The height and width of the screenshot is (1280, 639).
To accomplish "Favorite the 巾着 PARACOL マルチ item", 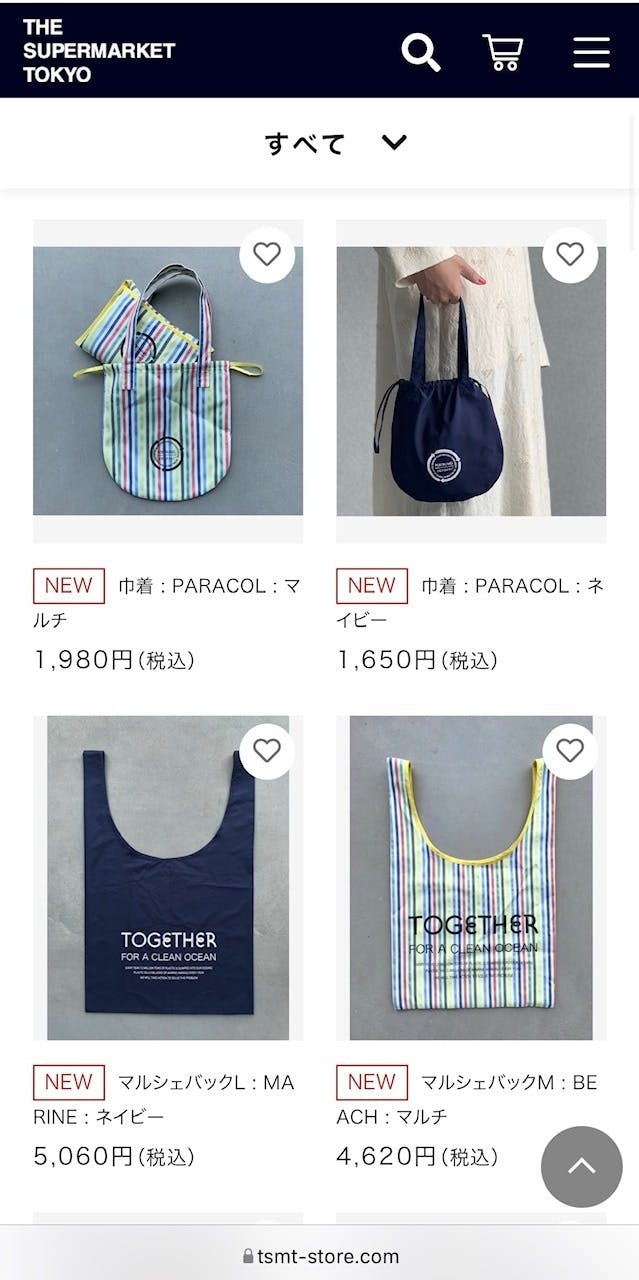I will pyautogui.click(x=267, y=255).
